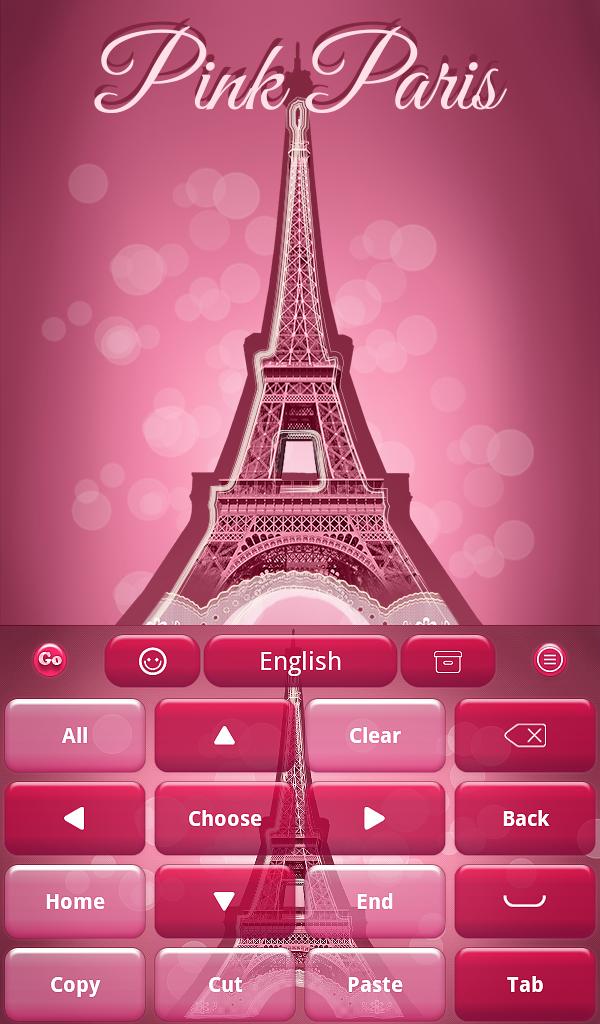Return to letters with Back key

[x=525, y=818]
